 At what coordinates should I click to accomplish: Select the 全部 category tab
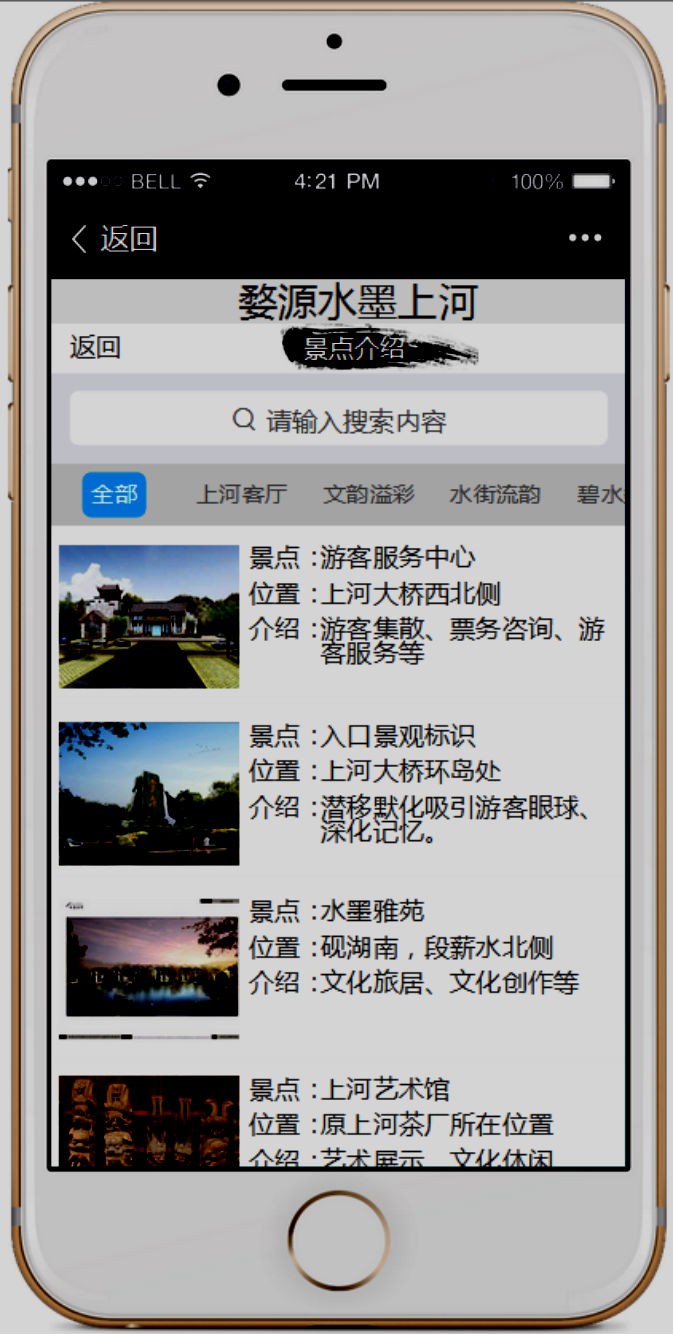[114, 494]
